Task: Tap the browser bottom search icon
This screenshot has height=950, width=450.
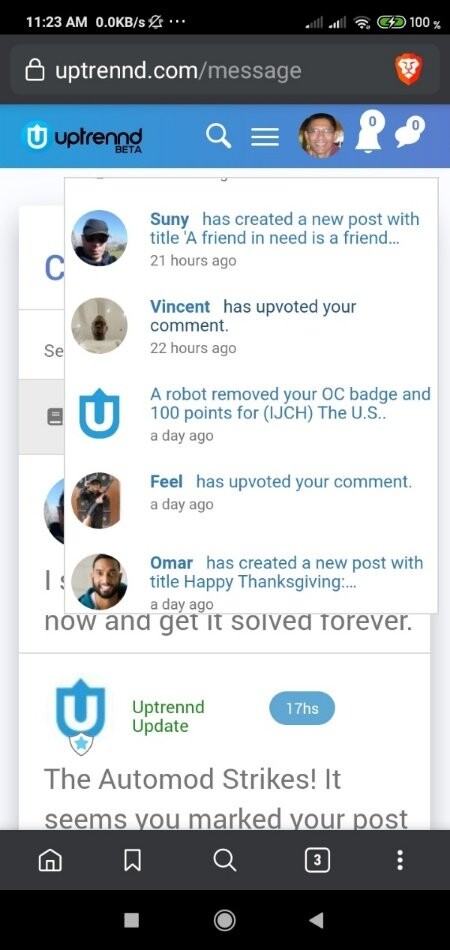Action: 225,860
